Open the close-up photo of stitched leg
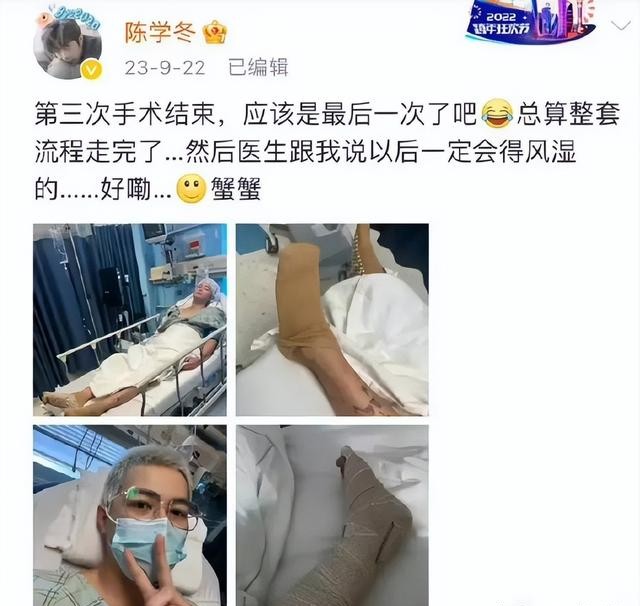Image resolution: width=640 pixels, height=606 pixels. click(332, 320)
